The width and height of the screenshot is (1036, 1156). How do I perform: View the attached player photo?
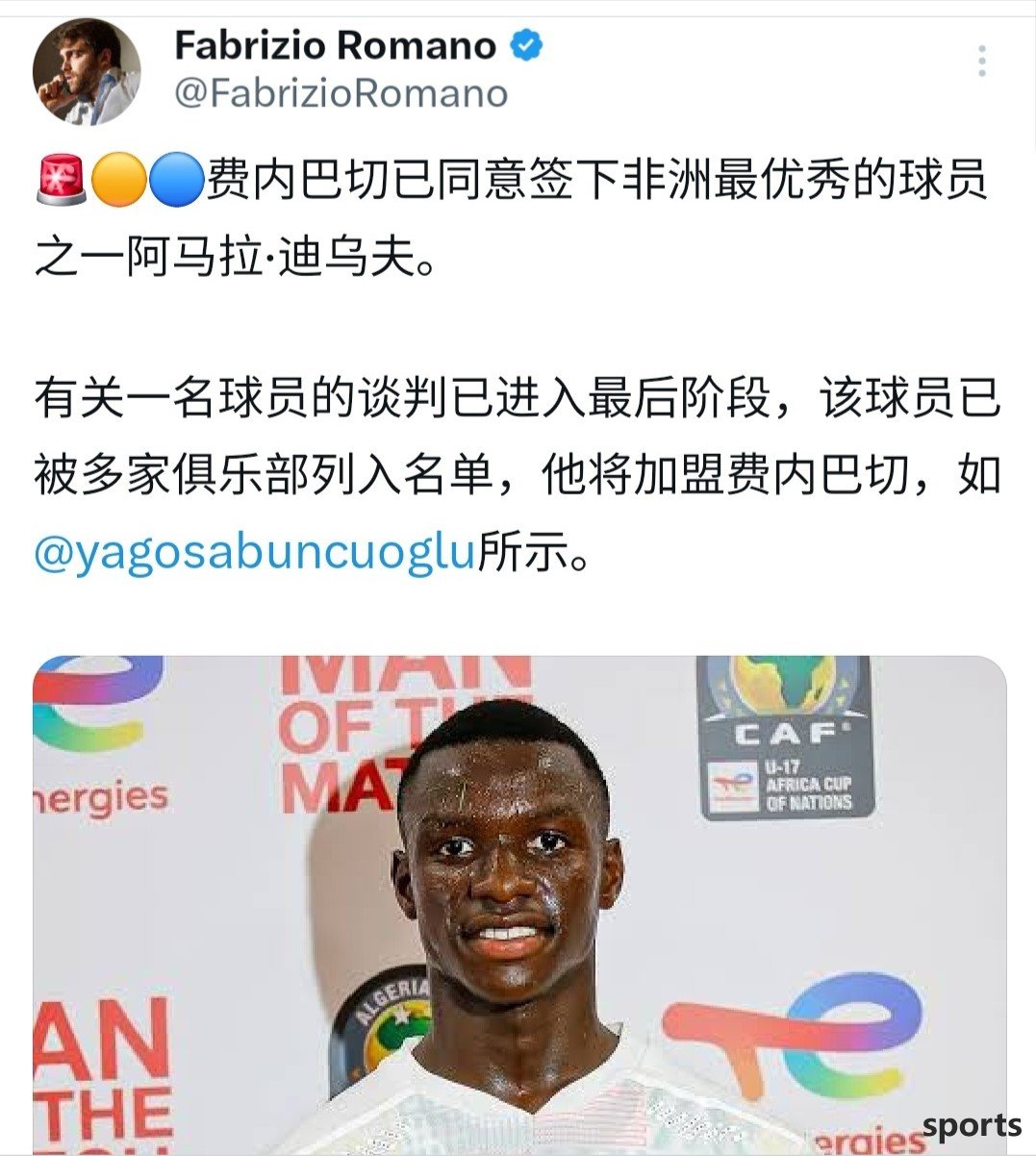pyautogui.click(x=519, y=904)
